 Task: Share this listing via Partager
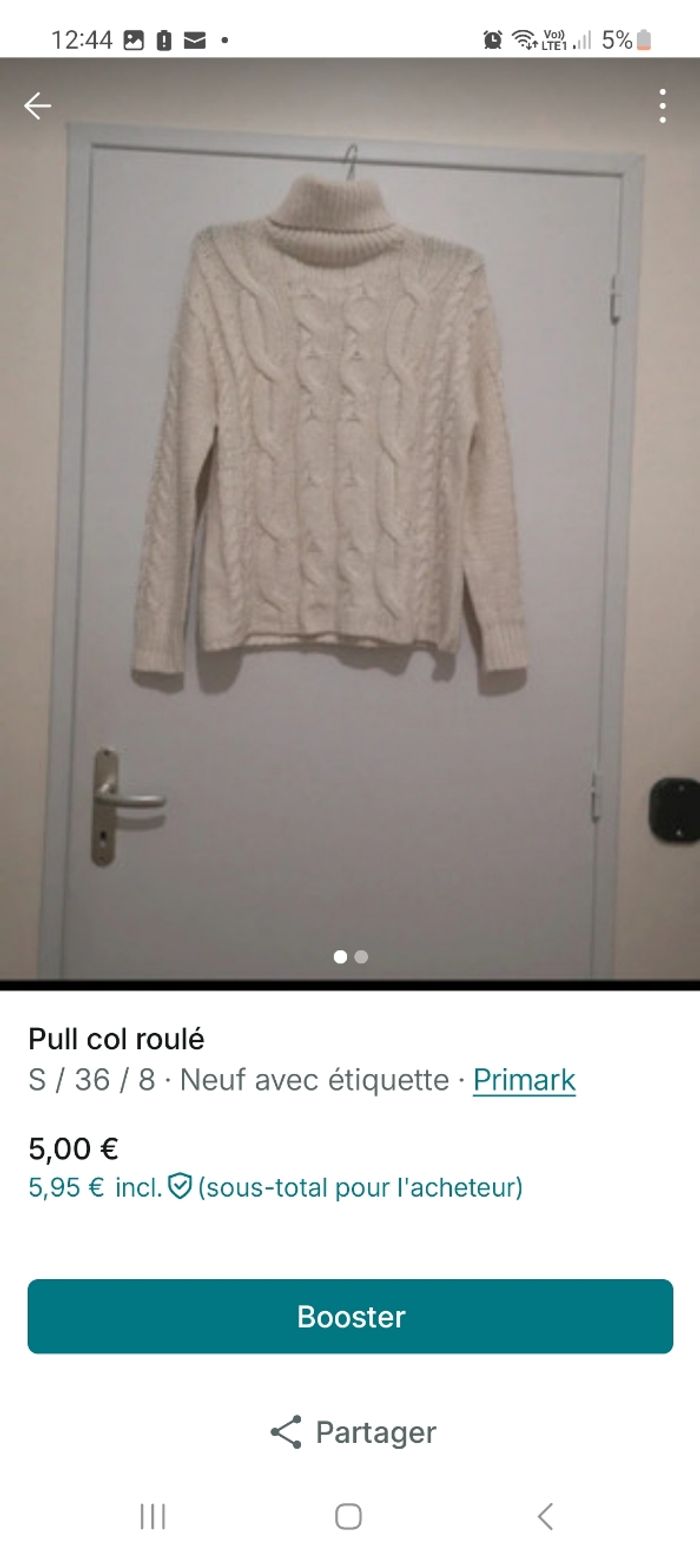(352, 1432)
